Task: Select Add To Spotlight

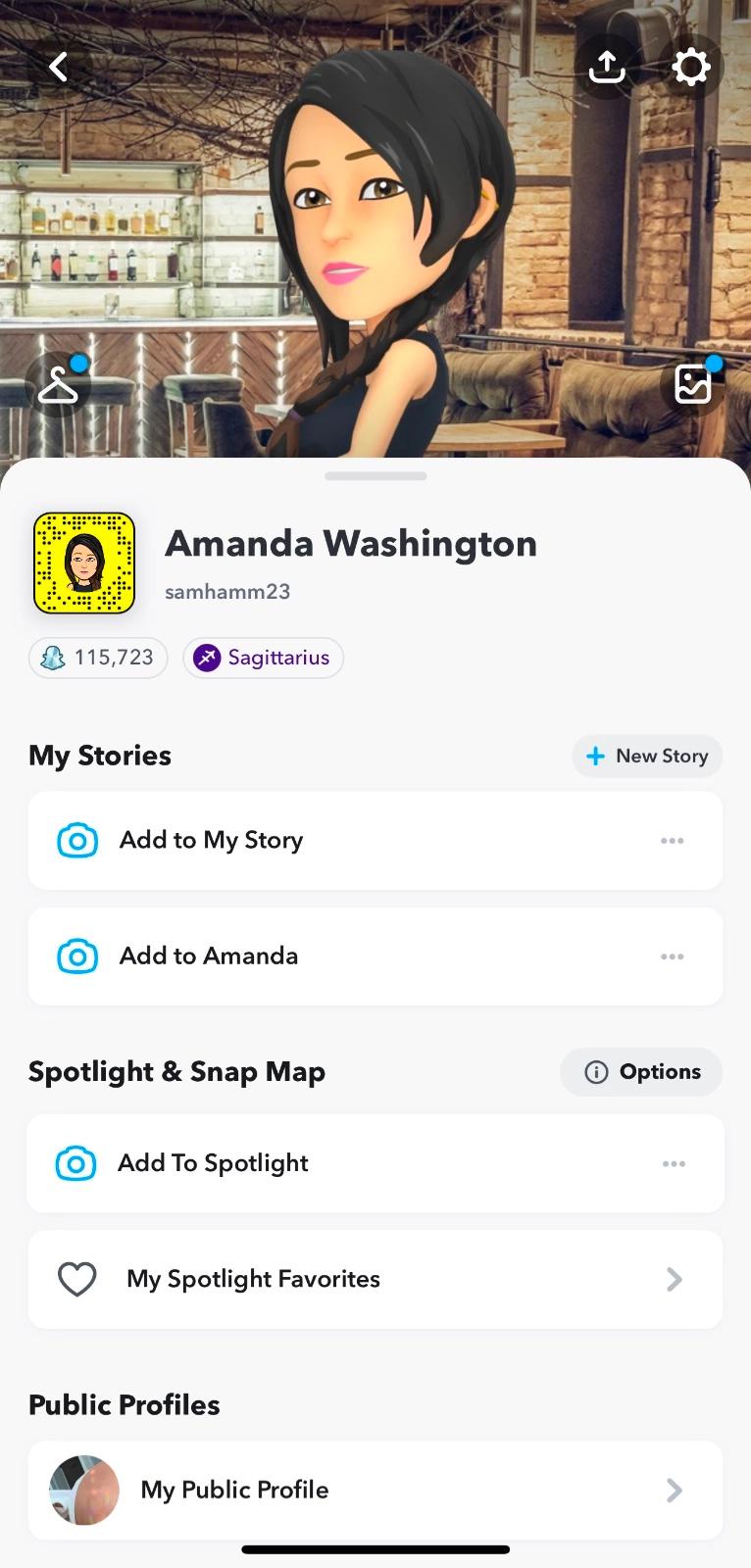Action: (213, 1163)
